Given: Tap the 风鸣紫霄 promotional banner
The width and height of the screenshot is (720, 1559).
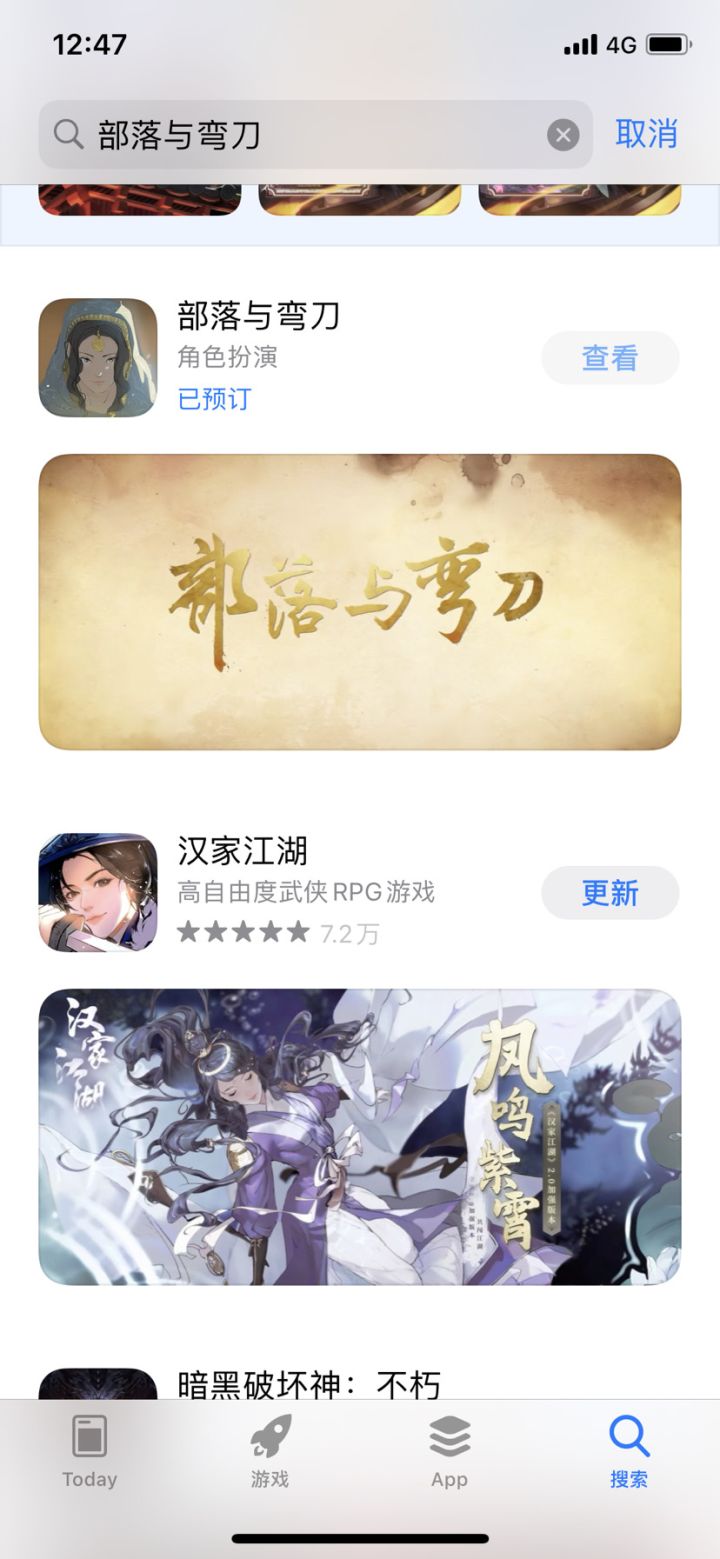Looking at the screenshot, I should click(x=360, y=1135).
